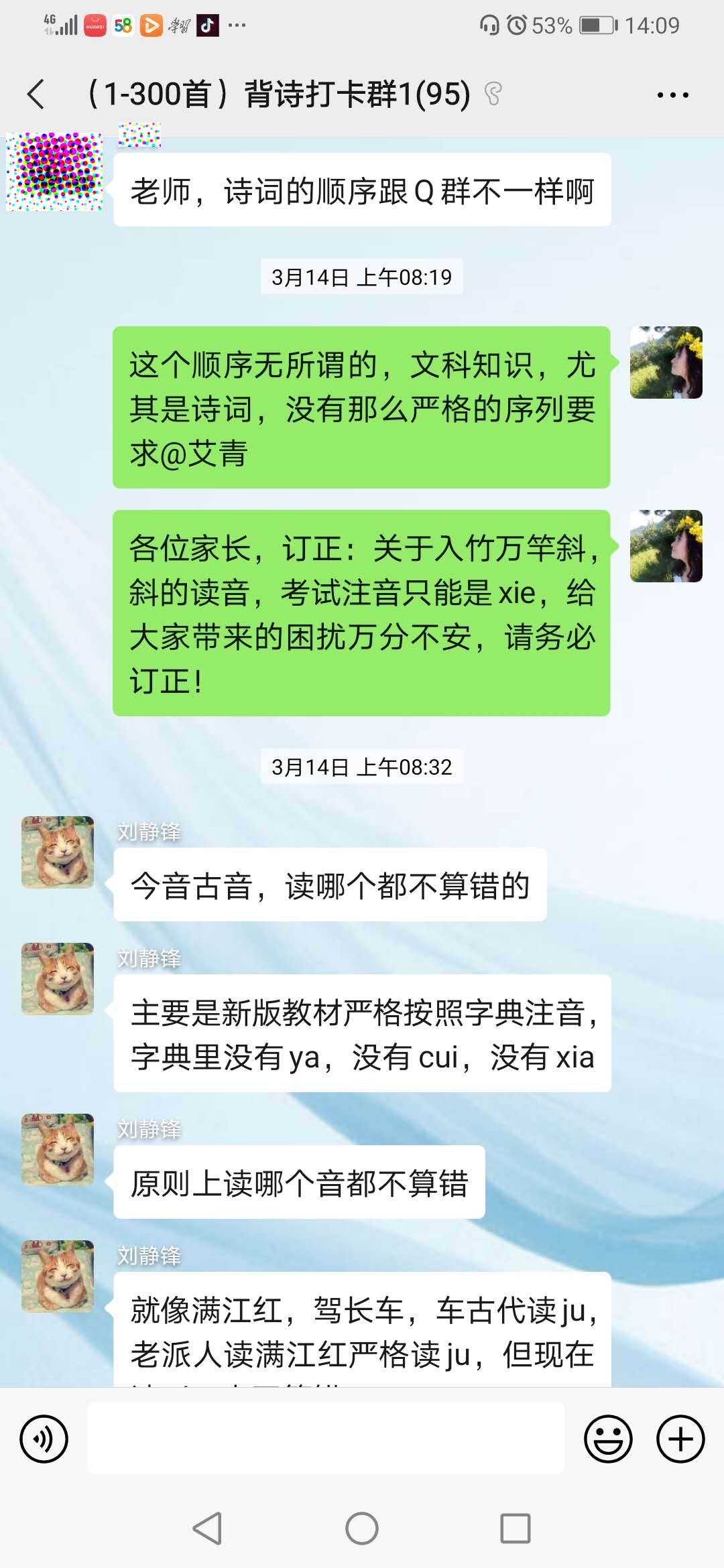Image resolution: width=724 pixels, height=1568 pixels.
Task: Open the group chat overflow menu
Action: coord(672,95)
